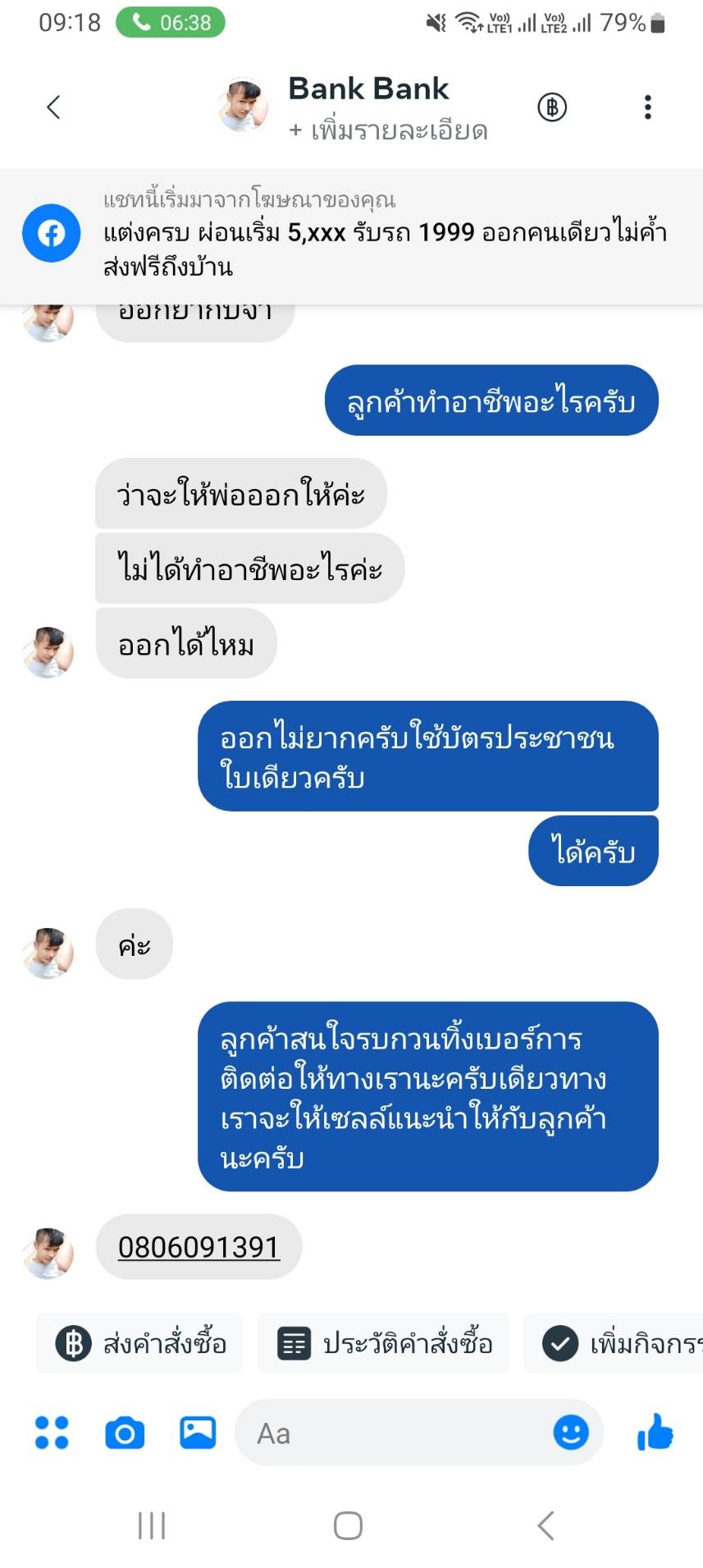The height and width of the screenshot is (1568, 703).
Task: Open Bank Bank's profile picture in header
Action: click(244, 107)
